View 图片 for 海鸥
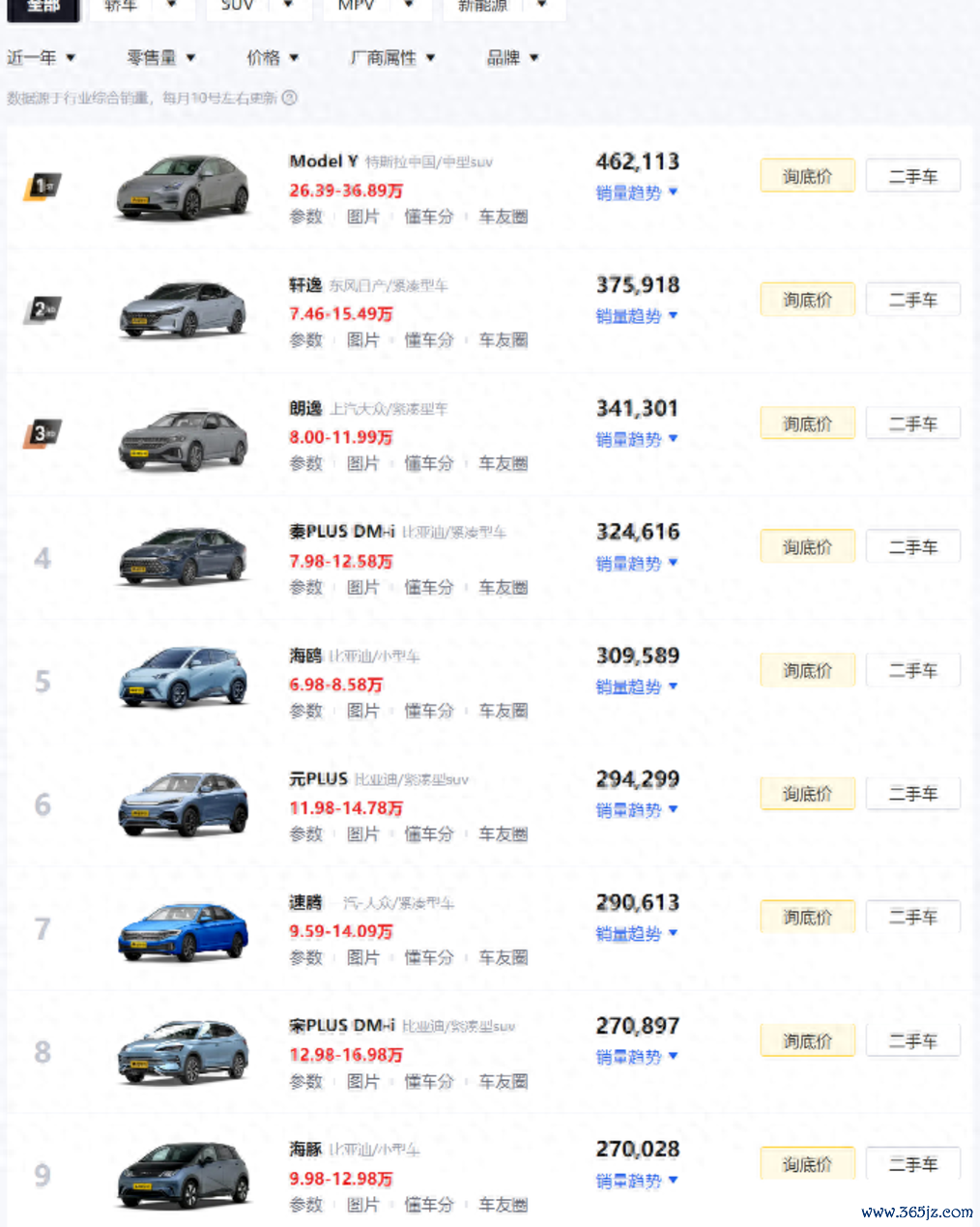The height and width of the screenshot is (1227, 980). tap(362, 711)
